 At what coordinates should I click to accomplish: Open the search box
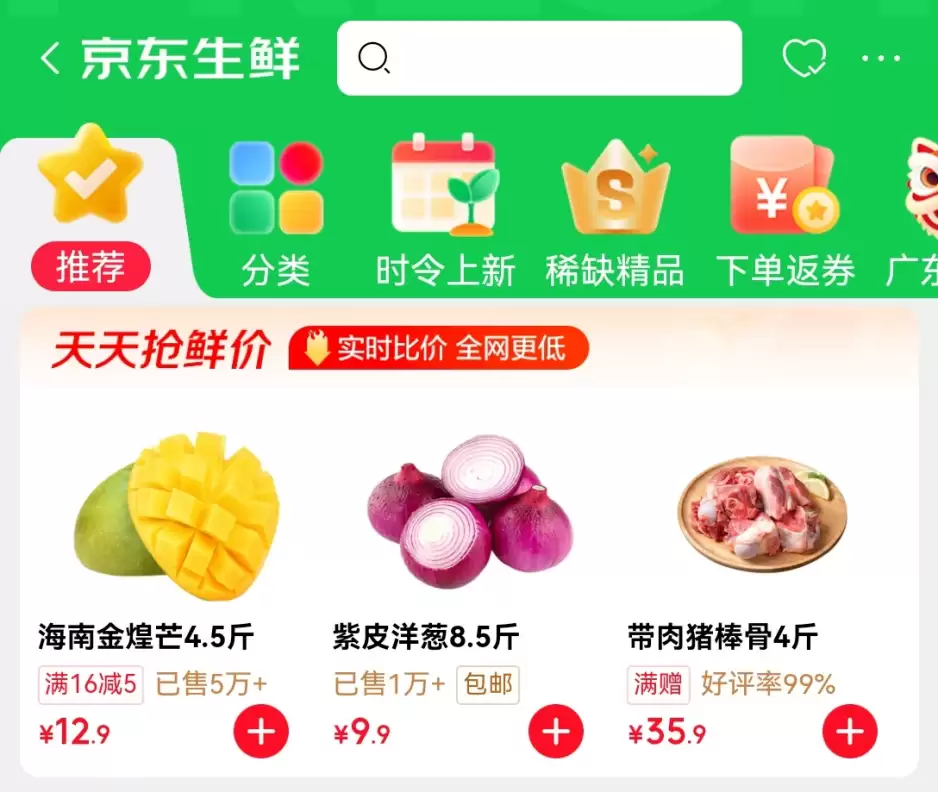point(540,59)
